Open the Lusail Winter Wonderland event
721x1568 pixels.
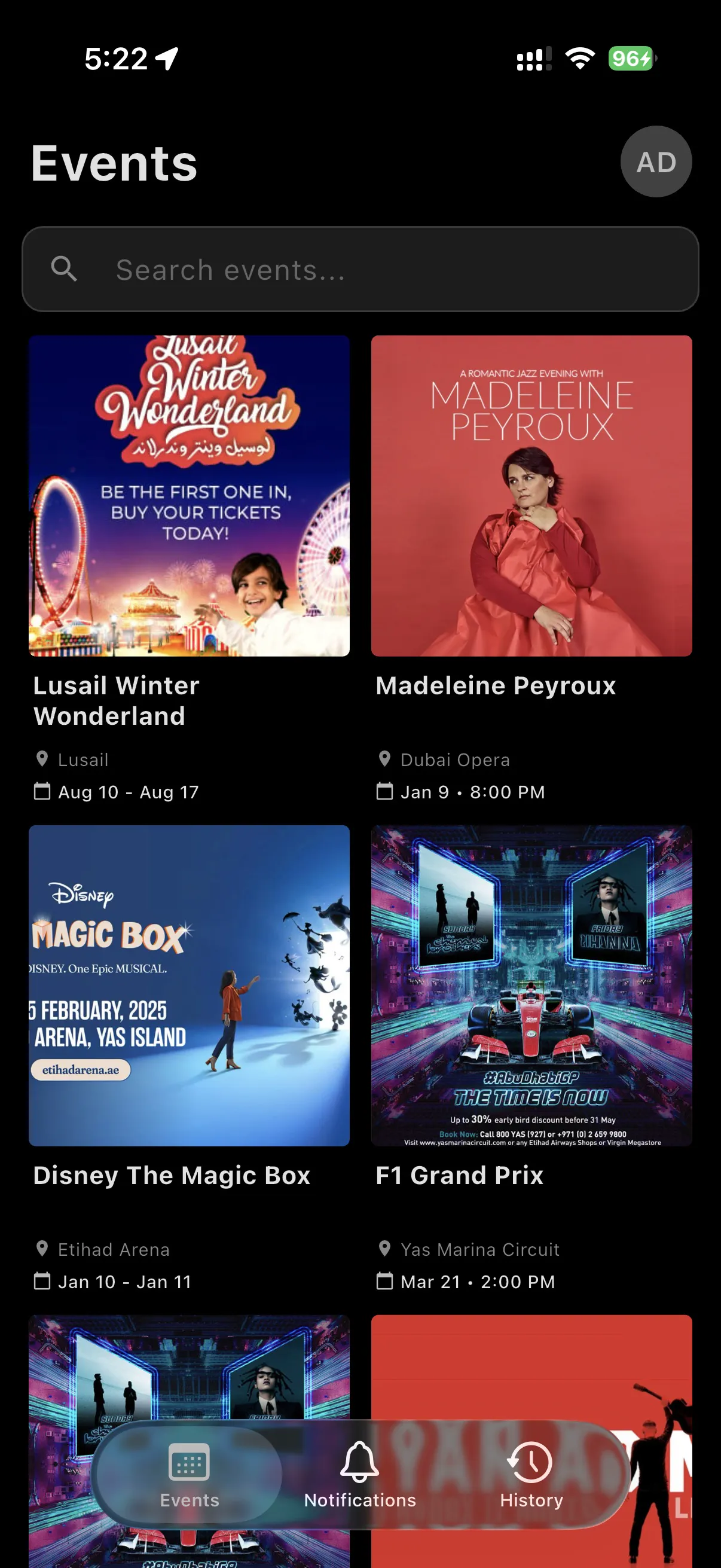[x=190, y=496]
